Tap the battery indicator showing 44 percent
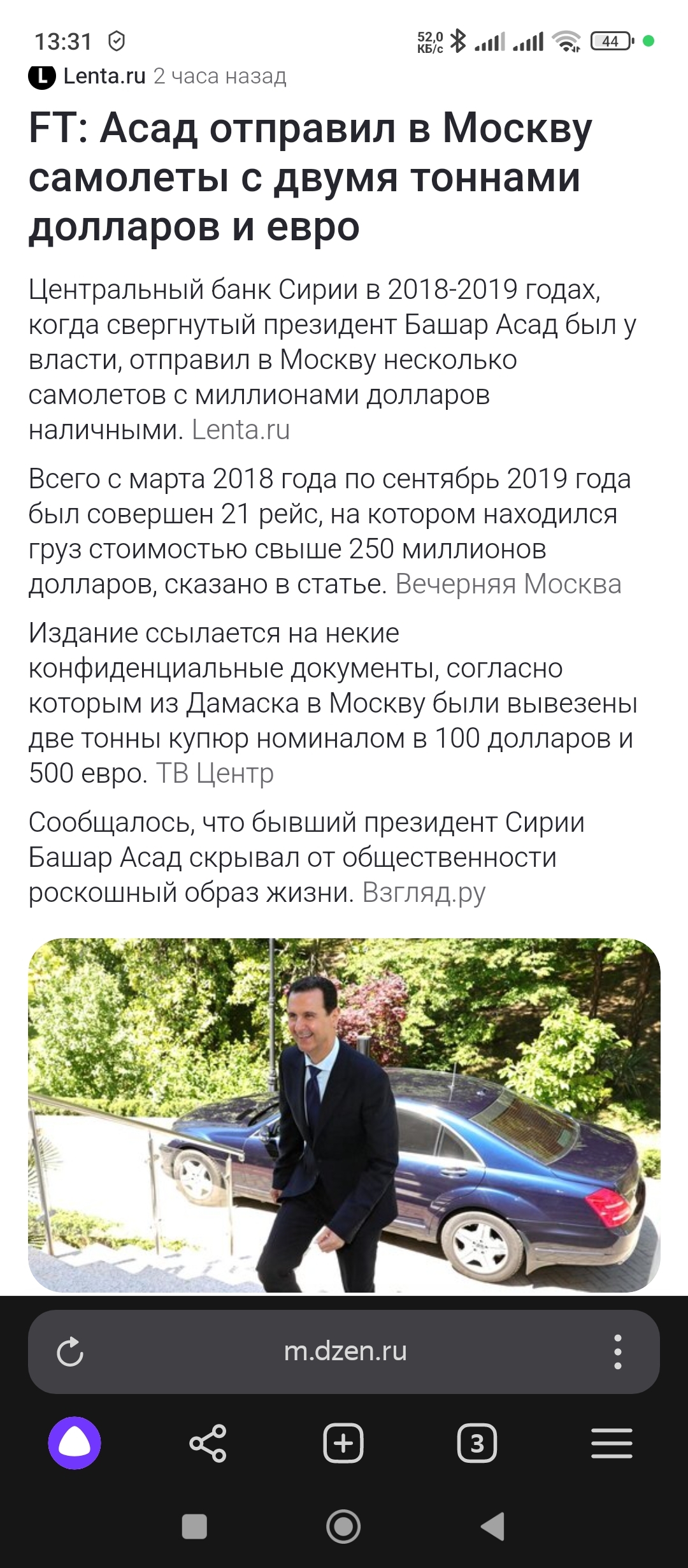This screenshot has width=688, height=1568. [608, 40]
